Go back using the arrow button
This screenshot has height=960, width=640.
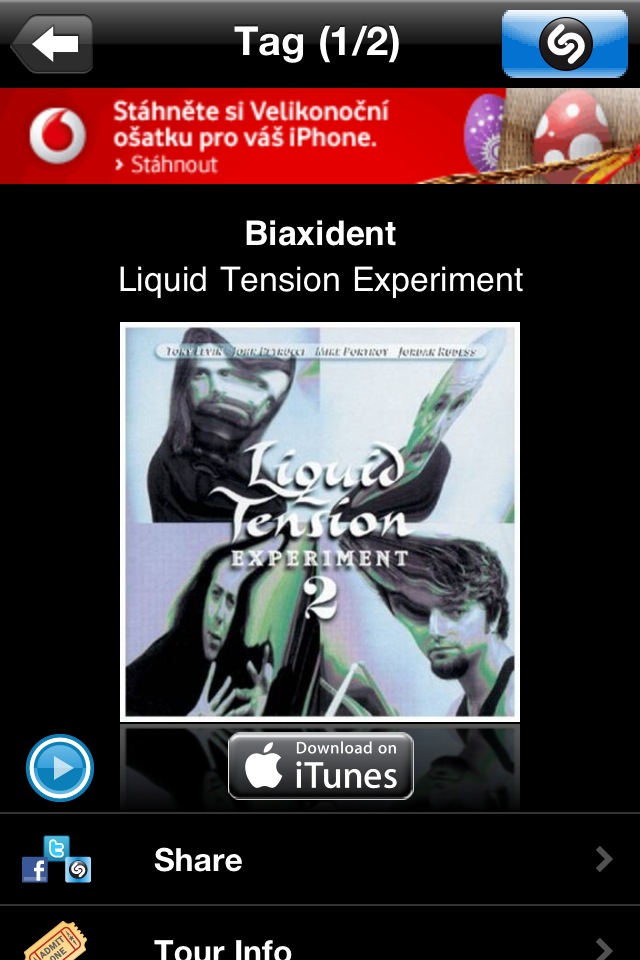pos(52,43)
